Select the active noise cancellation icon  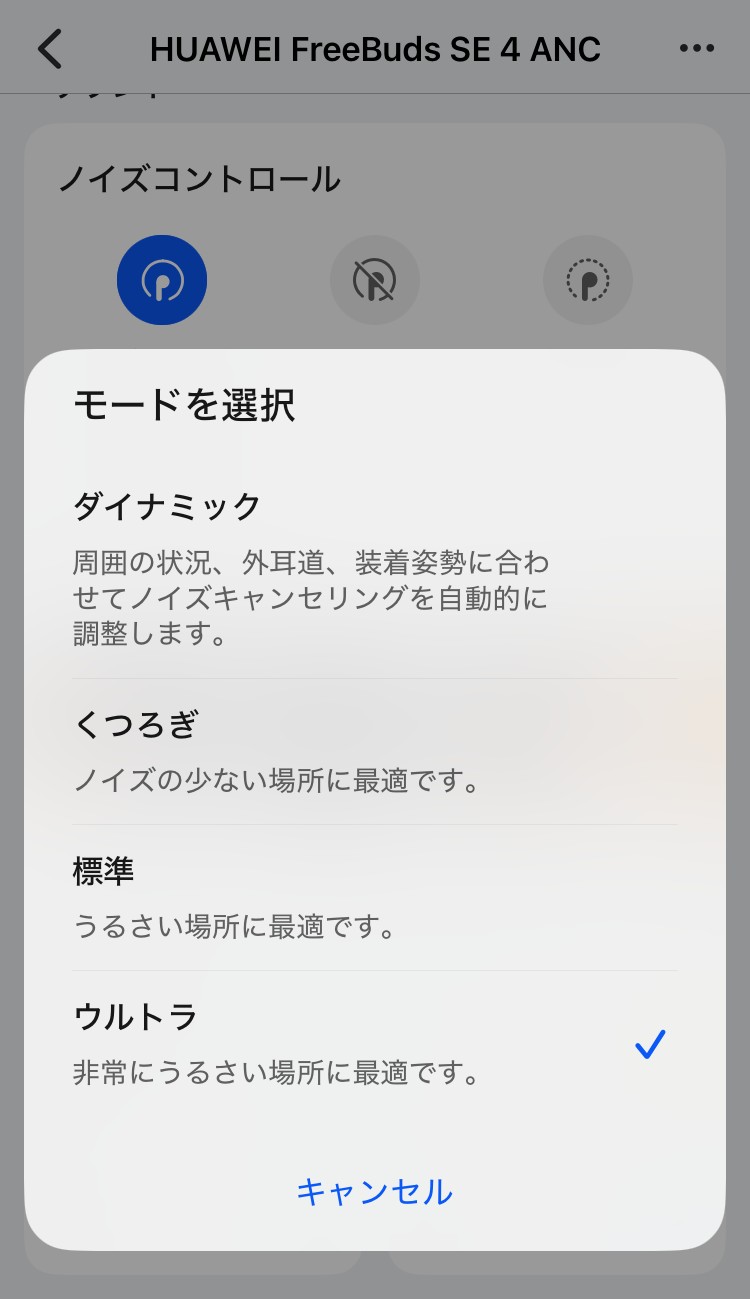pyautogui.click(x=162, y=280)
